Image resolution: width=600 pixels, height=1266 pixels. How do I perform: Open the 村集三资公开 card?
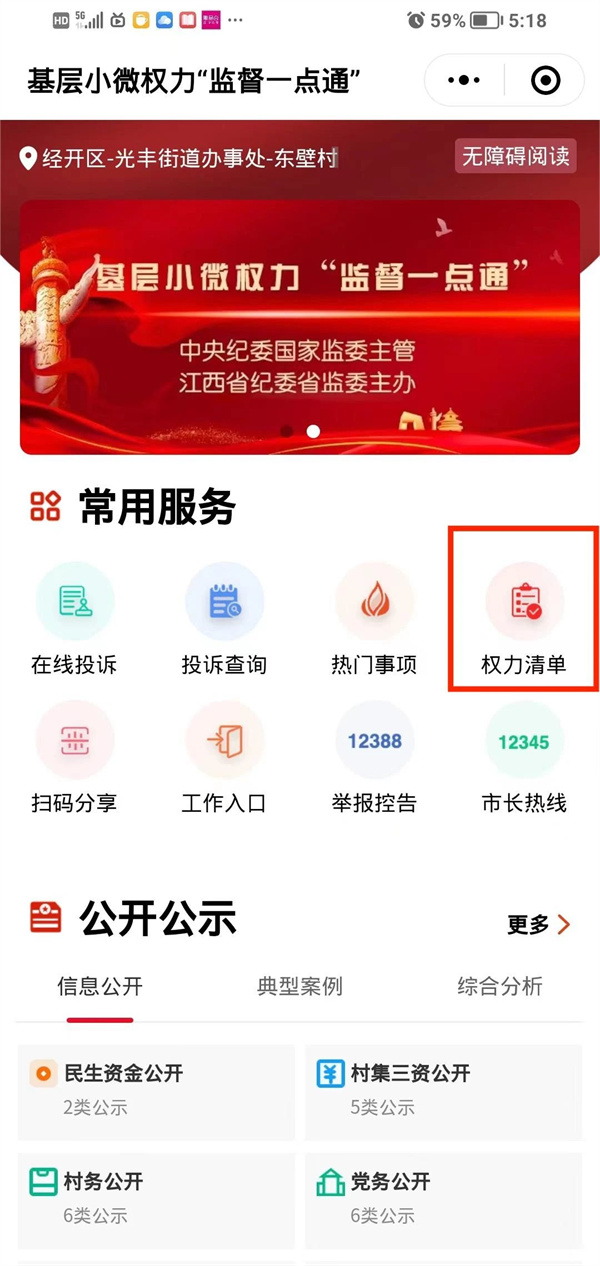tap(442, 1089)
